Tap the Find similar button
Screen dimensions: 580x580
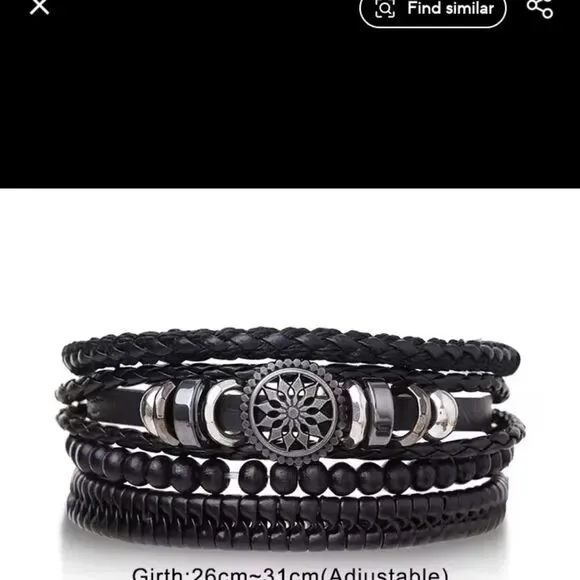(x=433, y=10)
